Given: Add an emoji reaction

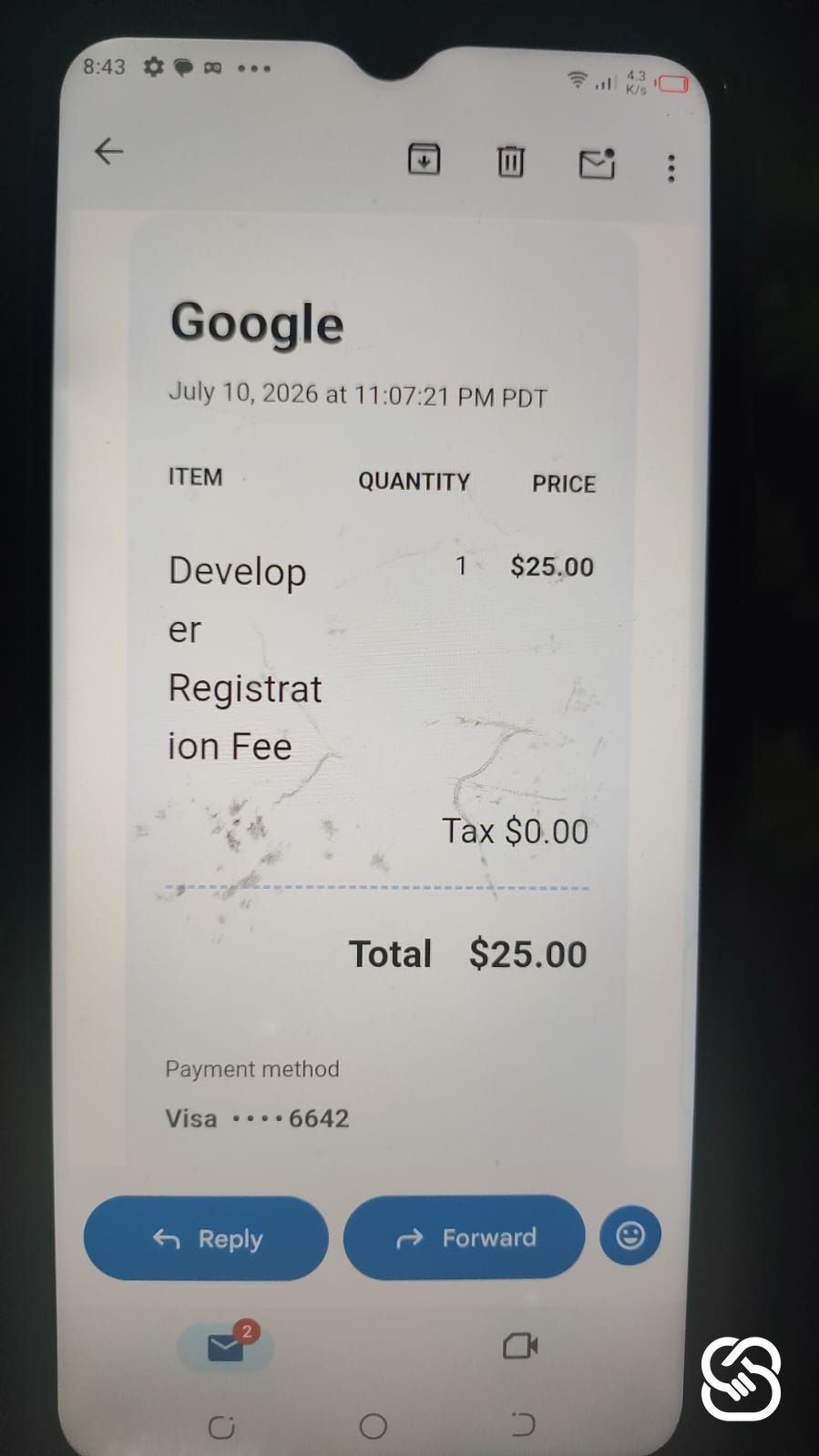Looking at the screenshot, I should click(x=630, y=1236).
